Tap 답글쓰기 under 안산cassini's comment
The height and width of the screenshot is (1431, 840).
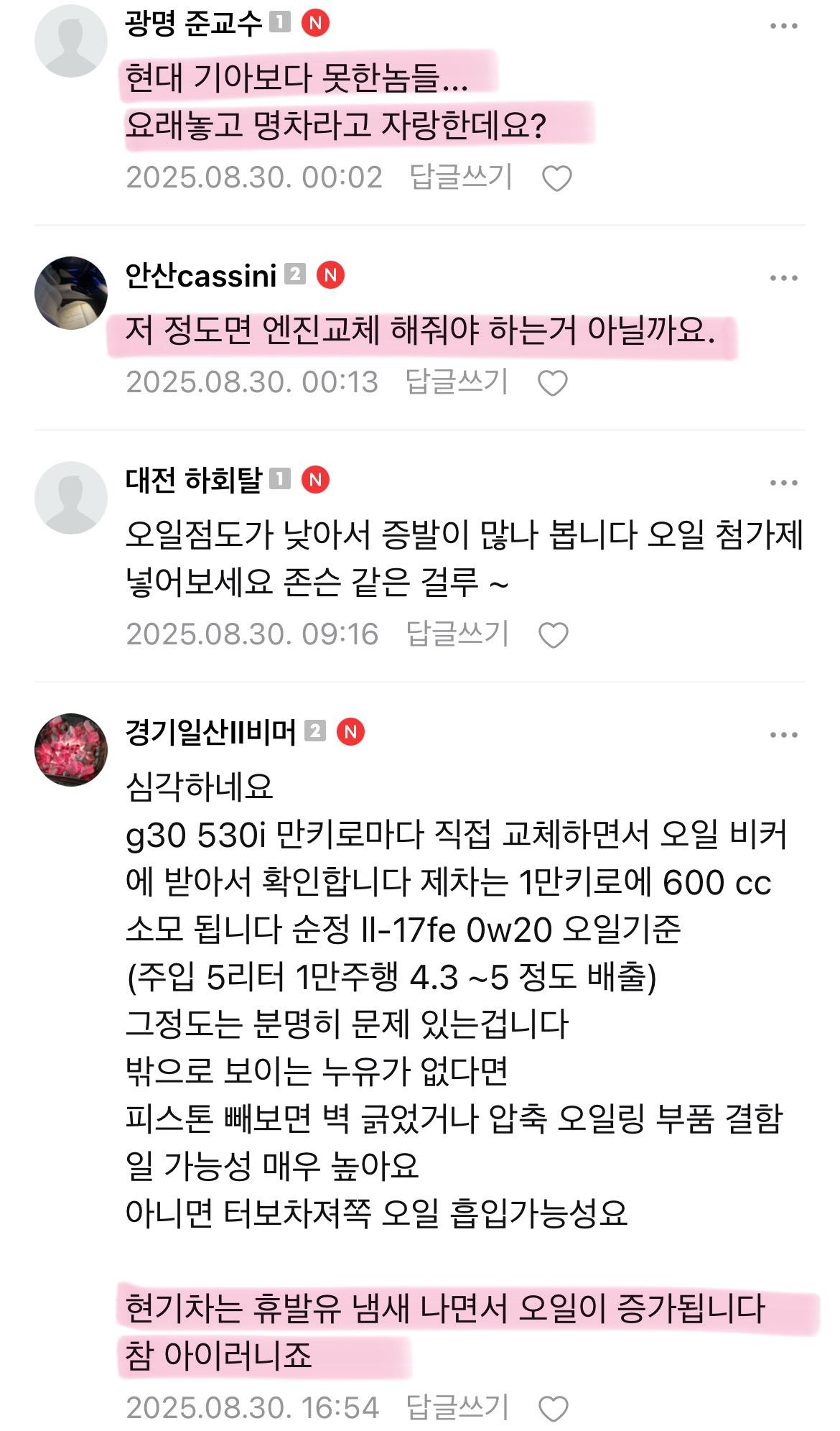pyautogui.click(x=457, y=381)
